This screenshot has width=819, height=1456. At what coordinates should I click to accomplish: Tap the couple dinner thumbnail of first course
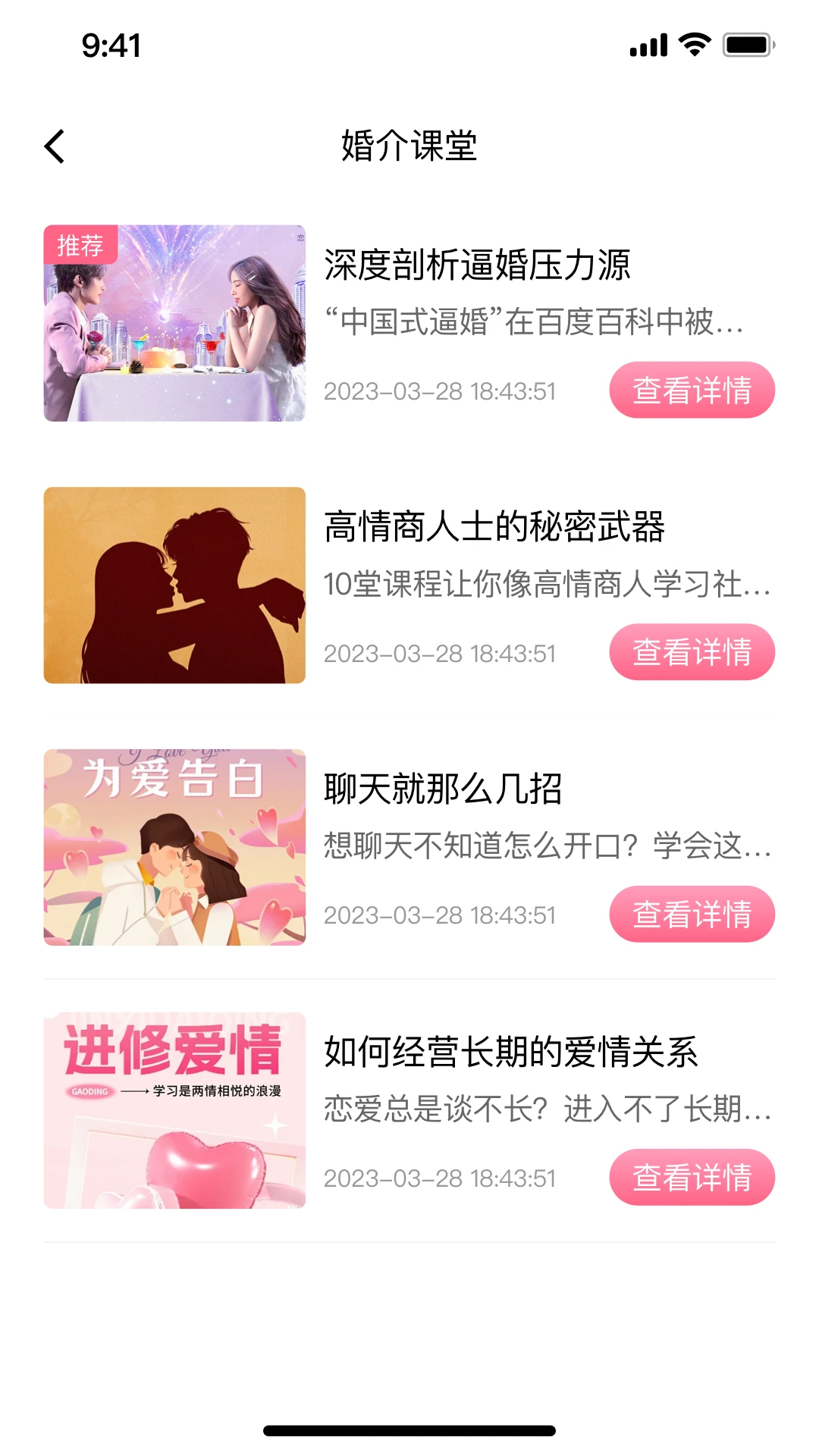(174, 322)
